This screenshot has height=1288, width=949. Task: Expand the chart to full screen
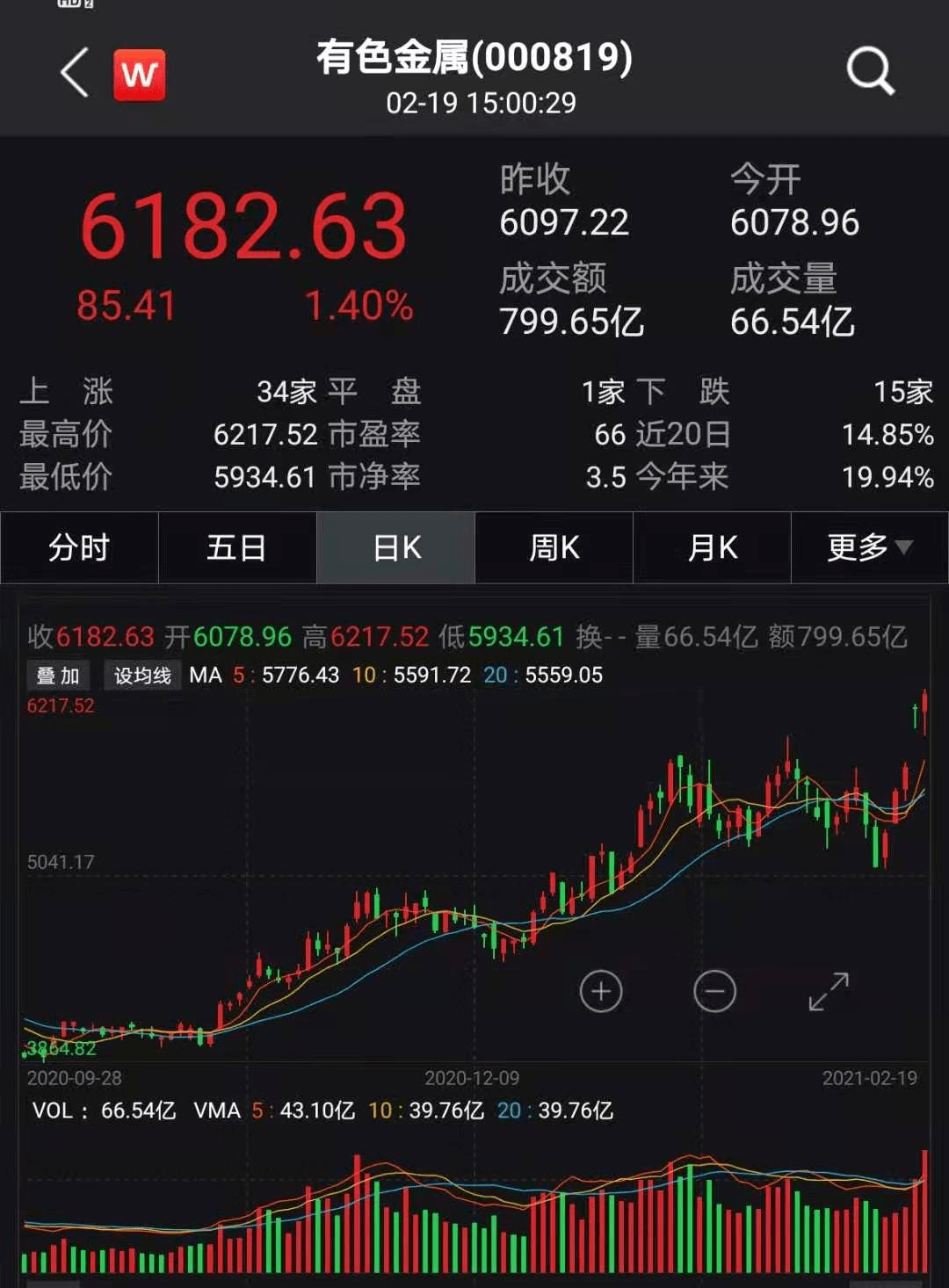[829, 992]
